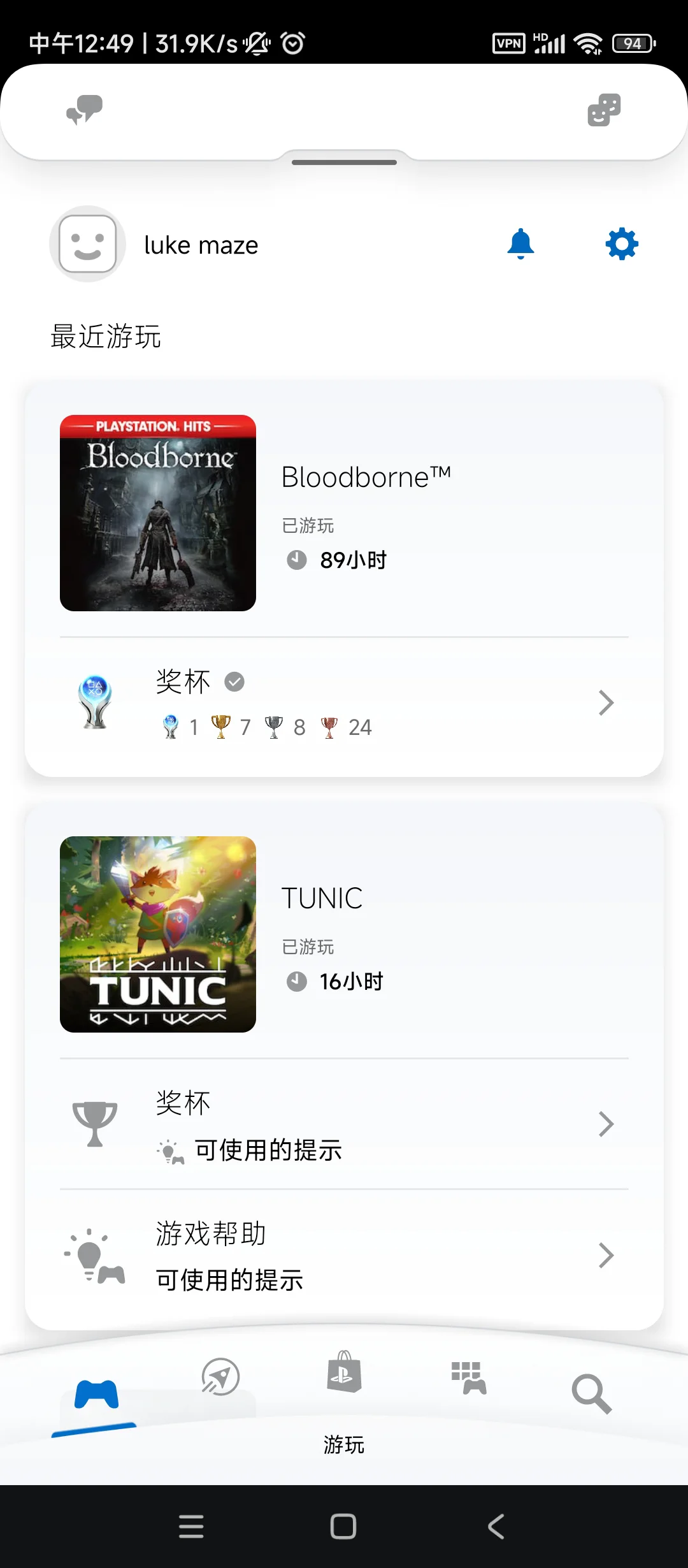
Task: Open the settings gear
Action: pyautogui.click(x=622, y=243)
